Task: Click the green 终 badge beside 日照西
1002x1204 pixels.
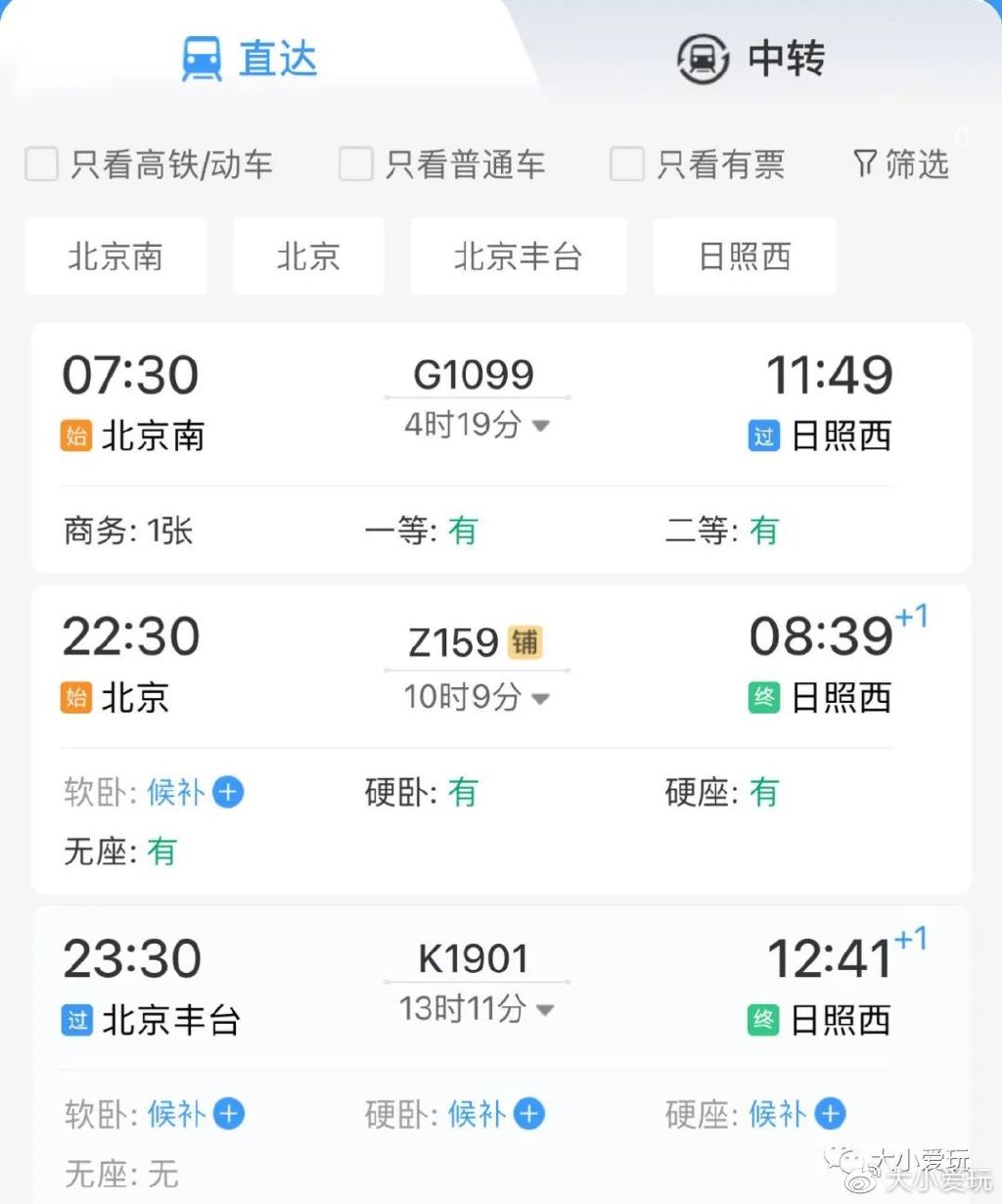Action: click(762, 698)
